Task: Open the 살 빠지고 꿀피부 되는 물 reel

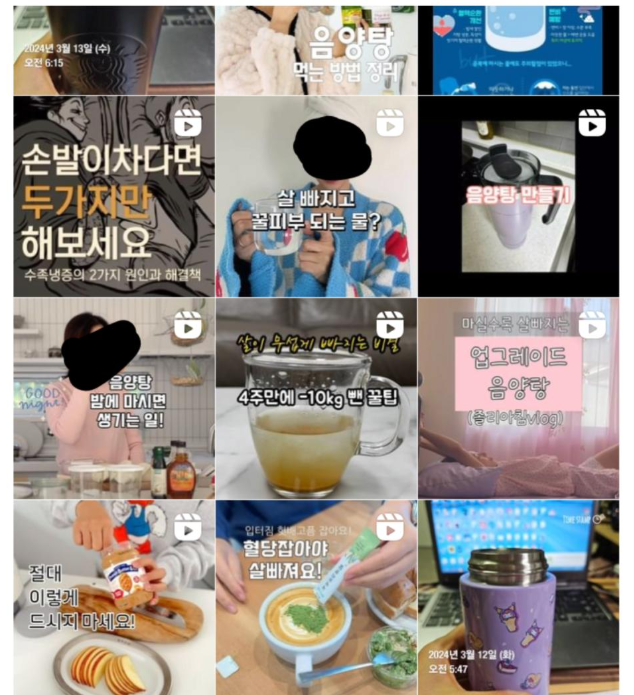Action: tap(315, 197)
